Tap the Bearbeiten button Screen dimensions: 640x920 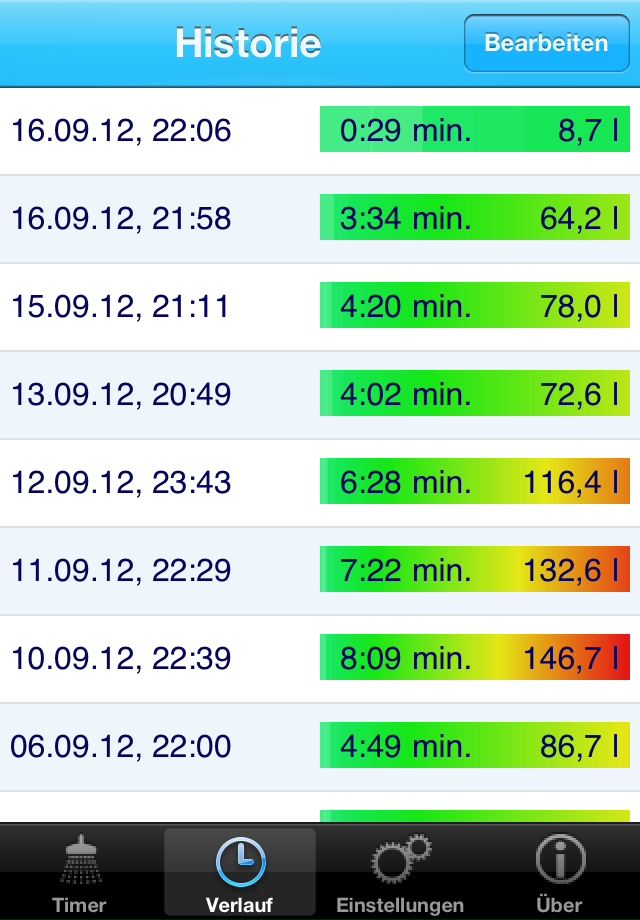pyautogui.click(x=546, y=43)
